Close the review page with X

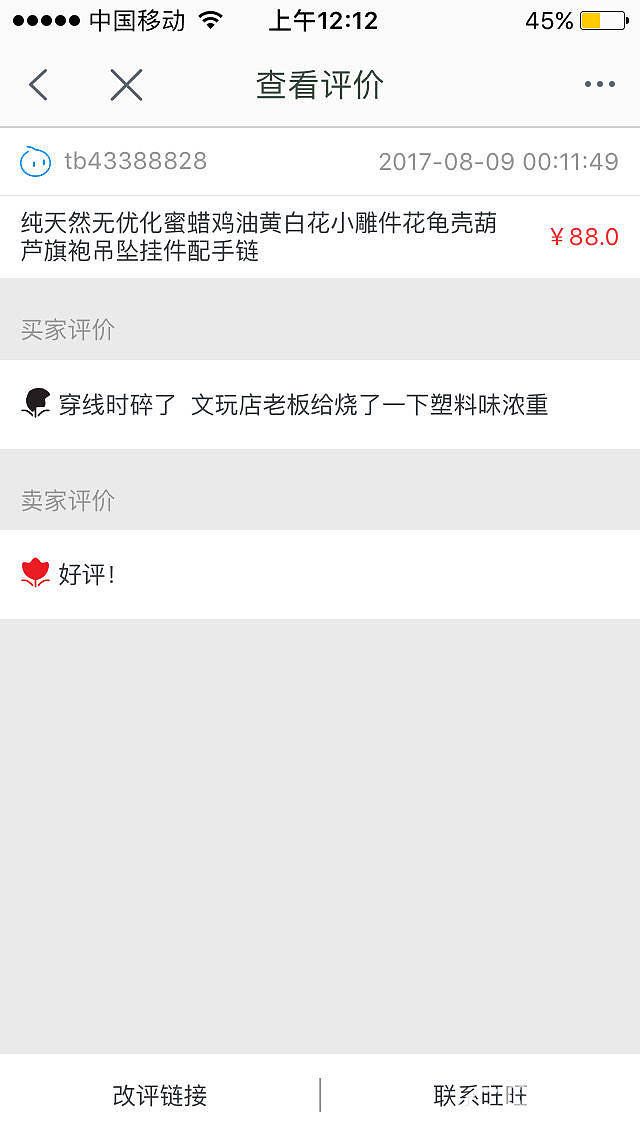126,85
